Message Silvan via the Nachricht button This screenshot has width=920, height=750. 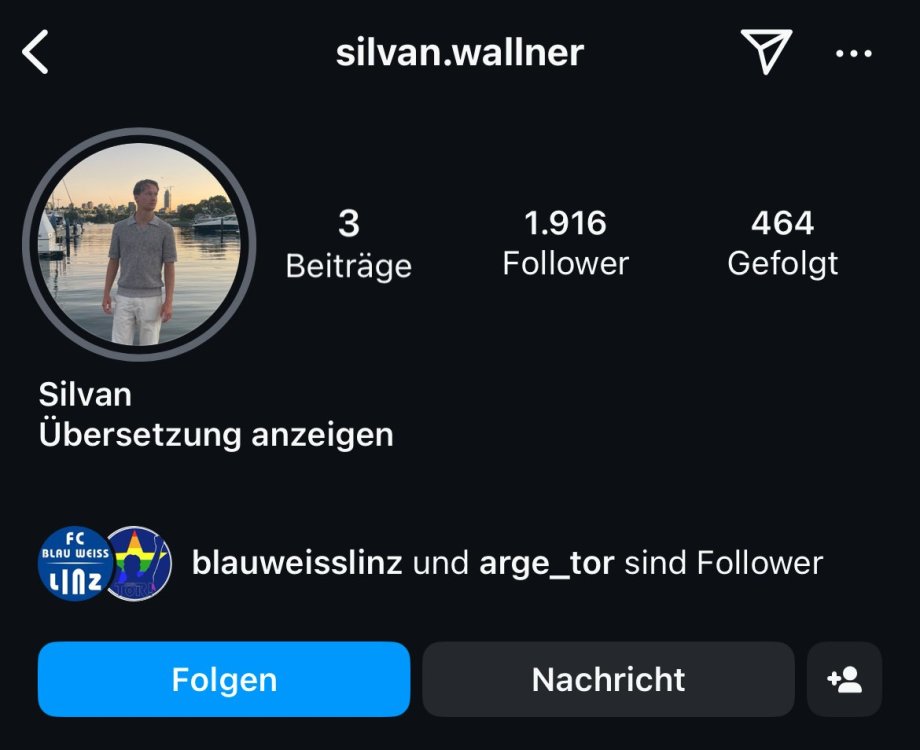click(608, 680)
